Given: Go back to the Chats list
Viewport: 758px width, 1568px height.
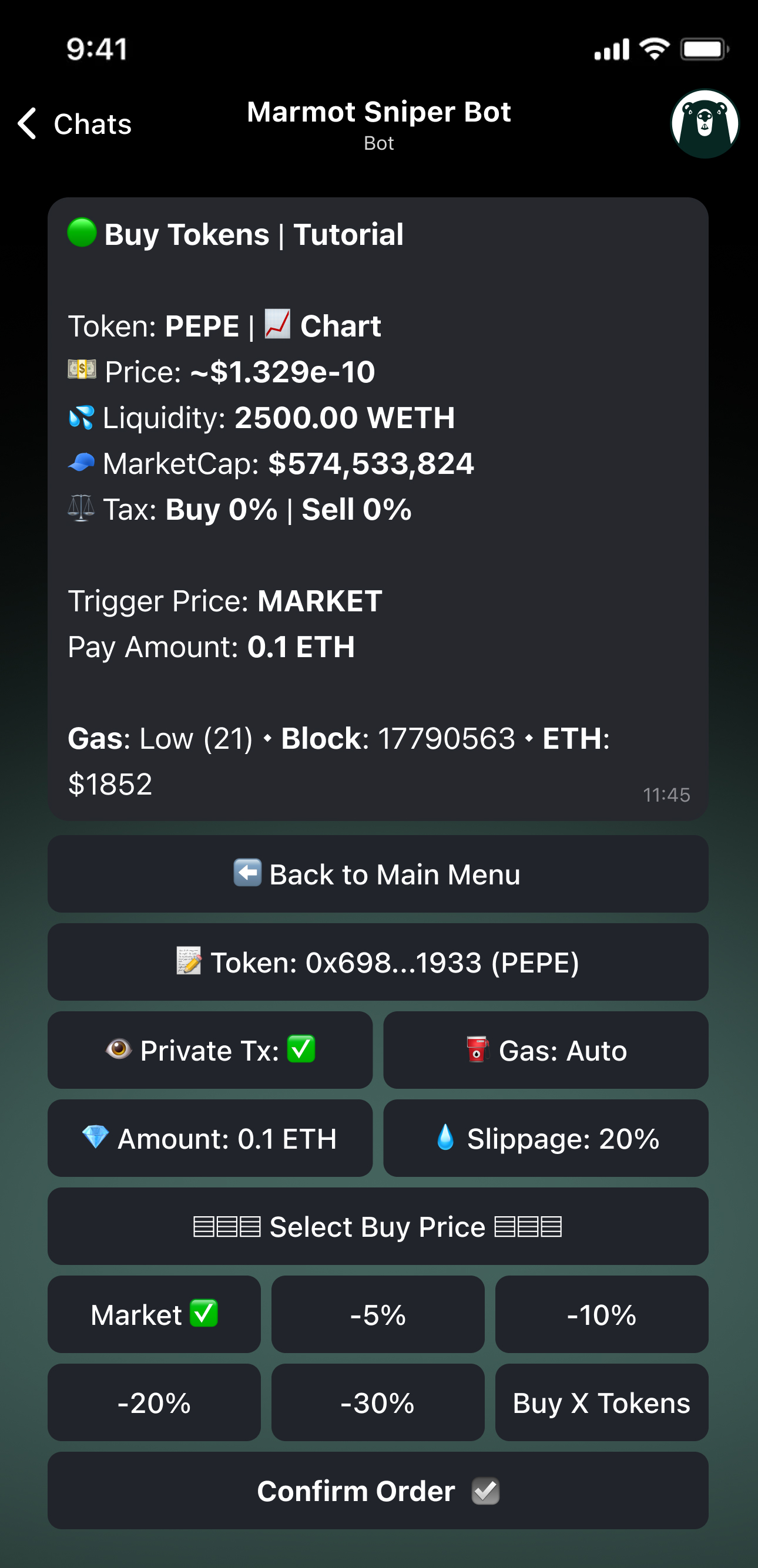Looking at the screenshot, I should click(75, 124).
